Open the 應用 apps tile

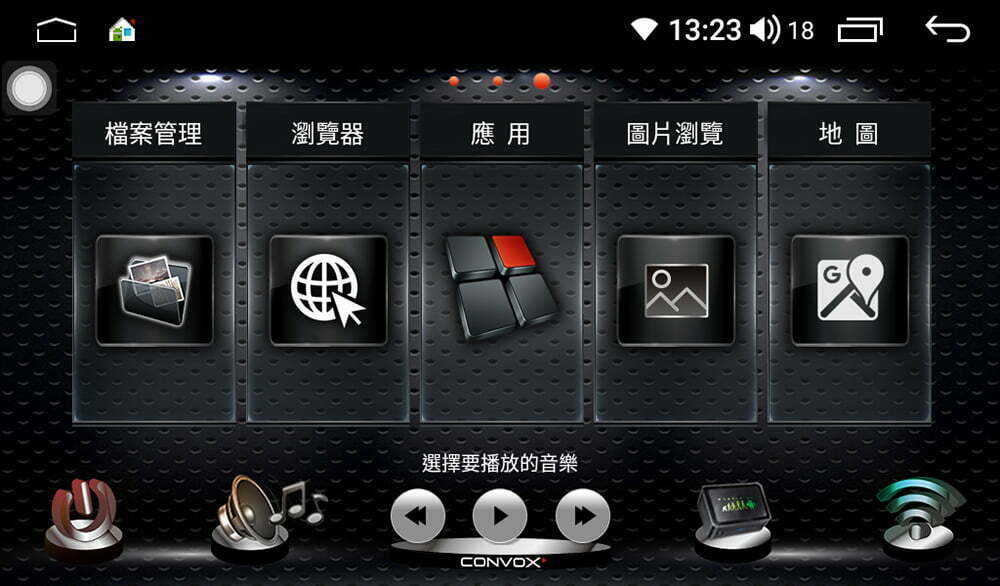click(x=501, y=291)
